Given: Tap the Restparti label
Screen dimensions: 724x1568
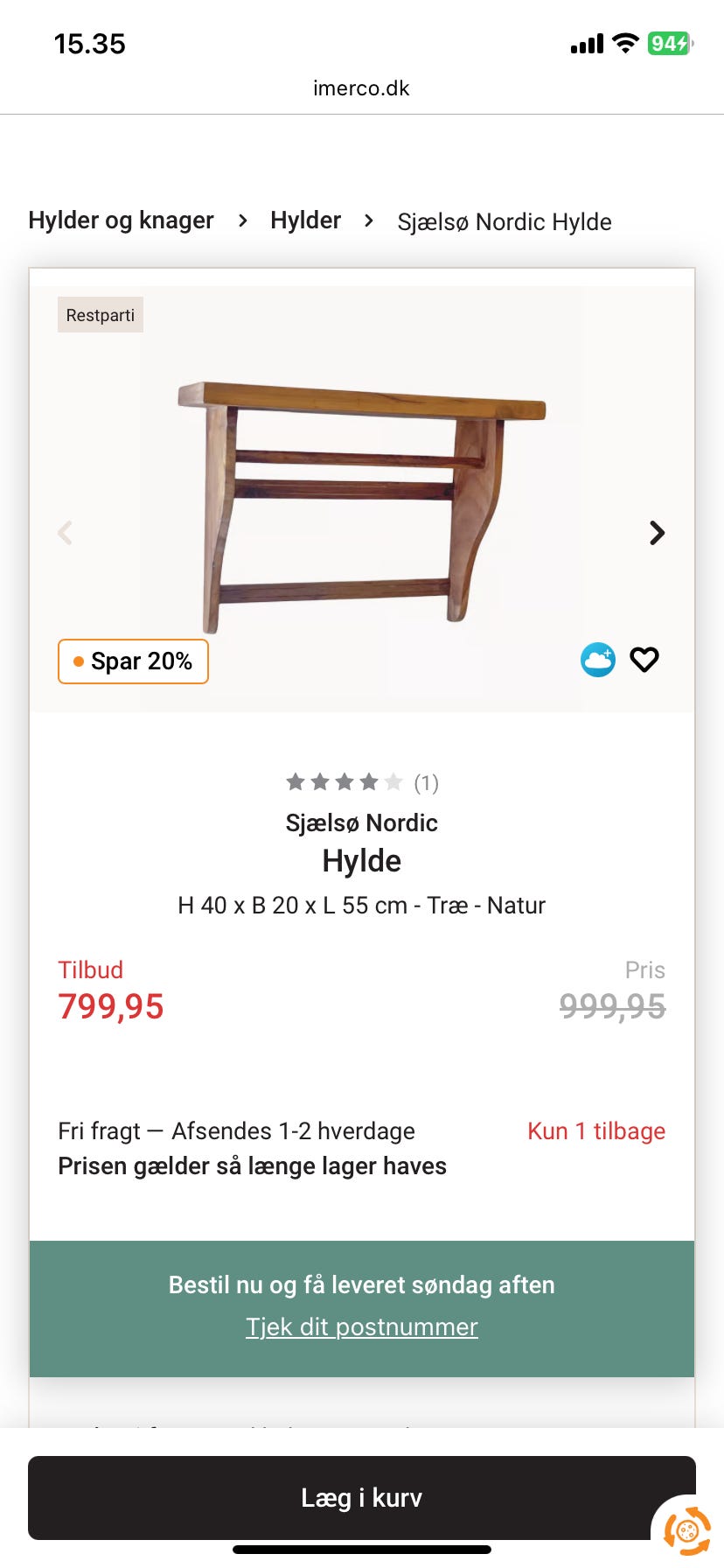Looking at the screenshot, I should click(x=100, y=314).
